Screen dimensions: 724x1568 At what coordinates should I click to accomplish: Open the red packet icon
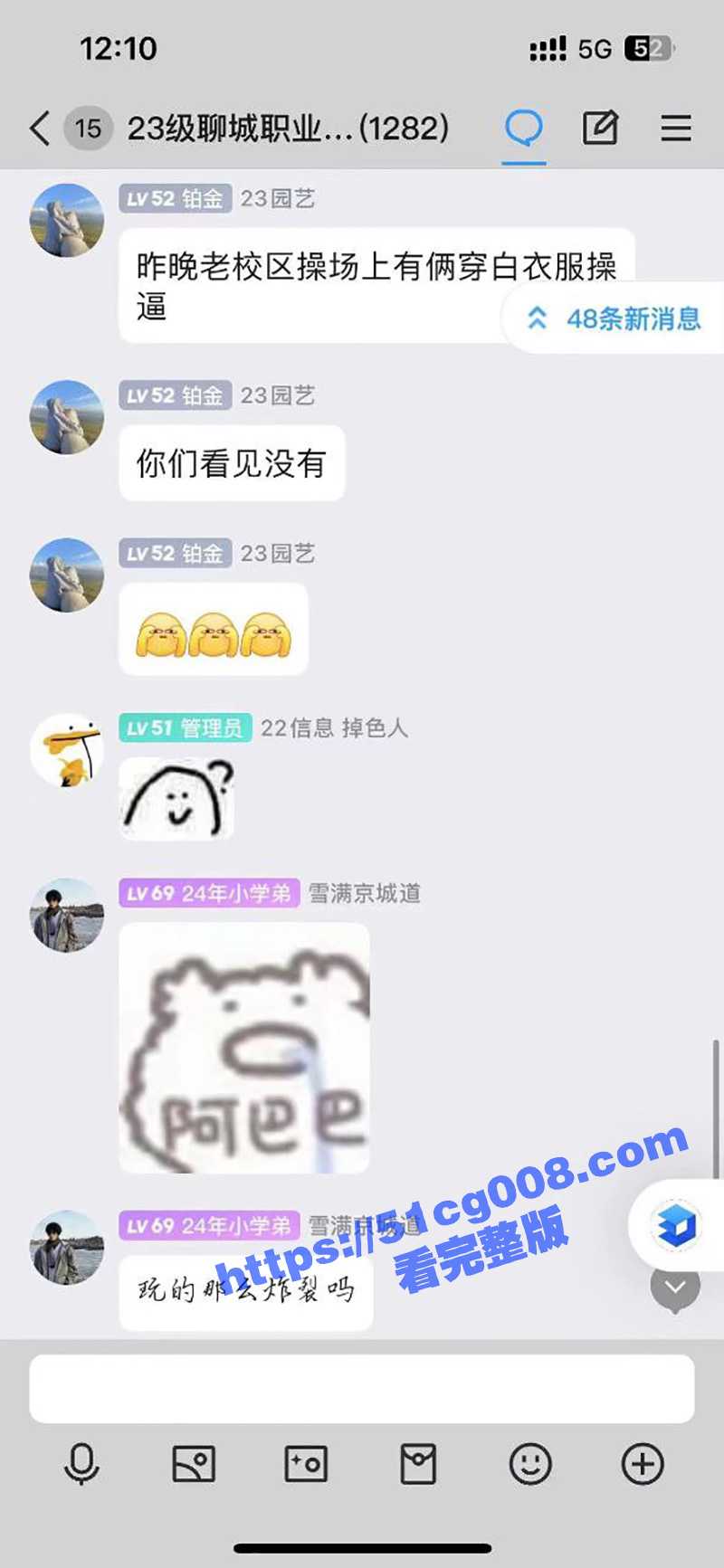click(418, 1463)
